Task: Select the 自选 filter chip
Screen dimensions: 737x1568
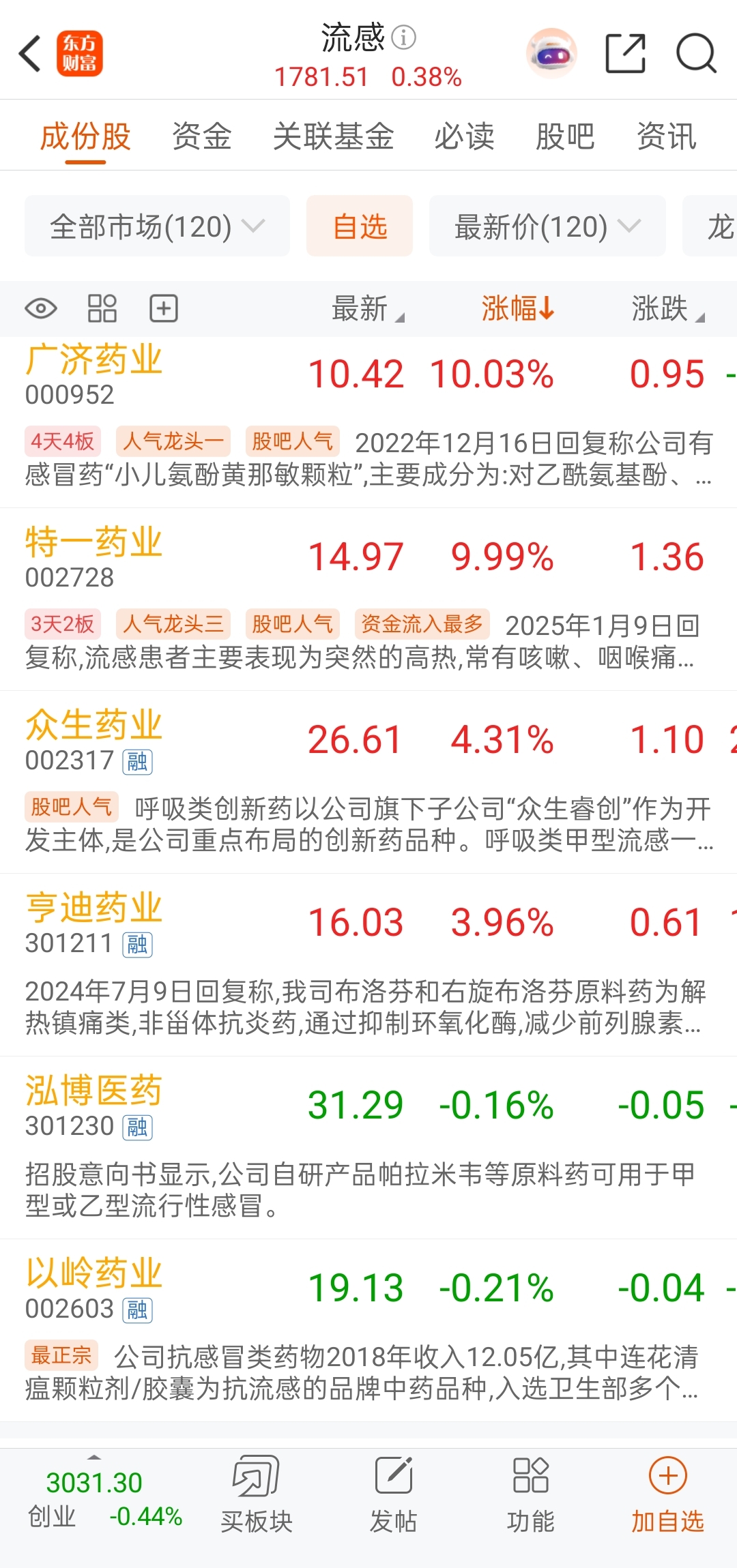Action: 360,226
